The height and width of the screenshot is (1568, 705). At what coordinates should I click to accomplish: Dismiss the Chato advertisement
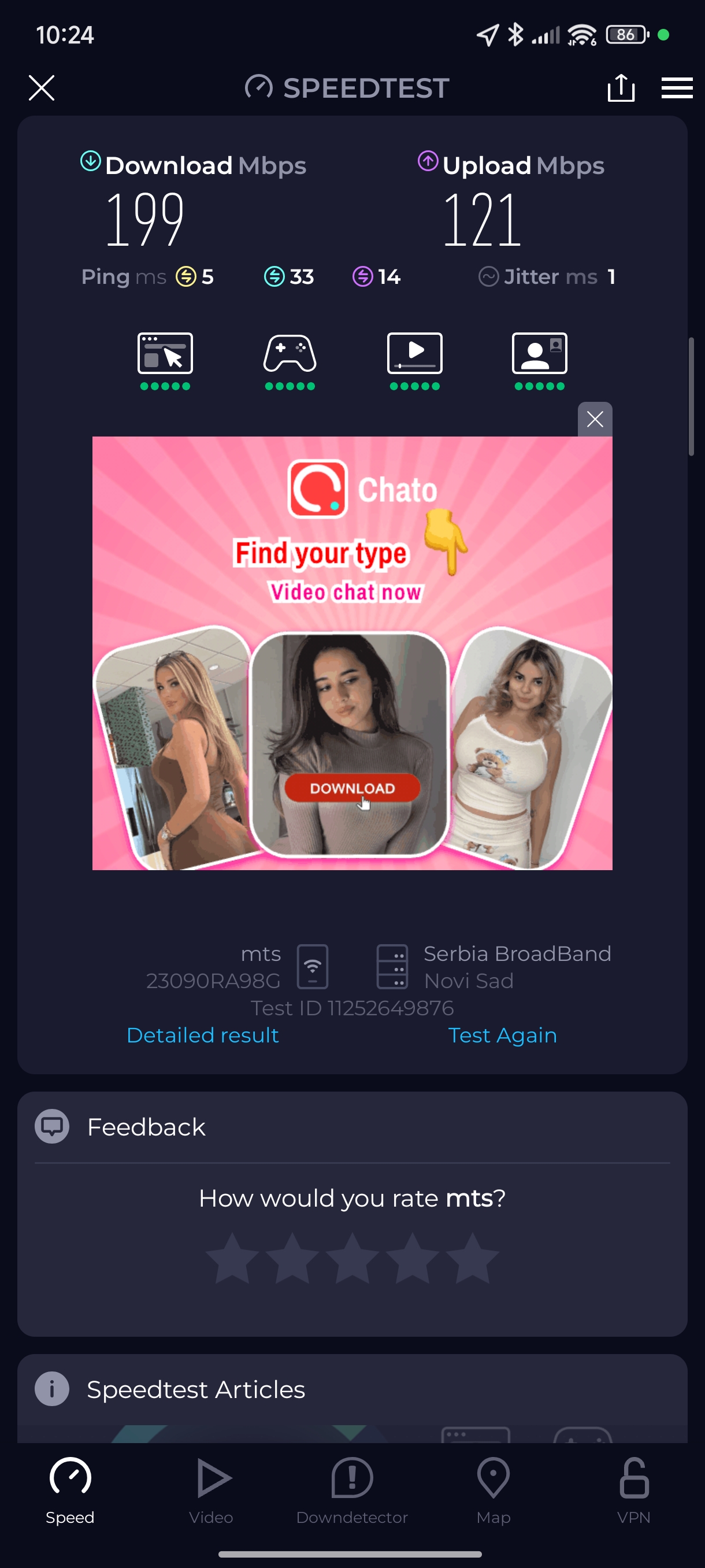594,419
